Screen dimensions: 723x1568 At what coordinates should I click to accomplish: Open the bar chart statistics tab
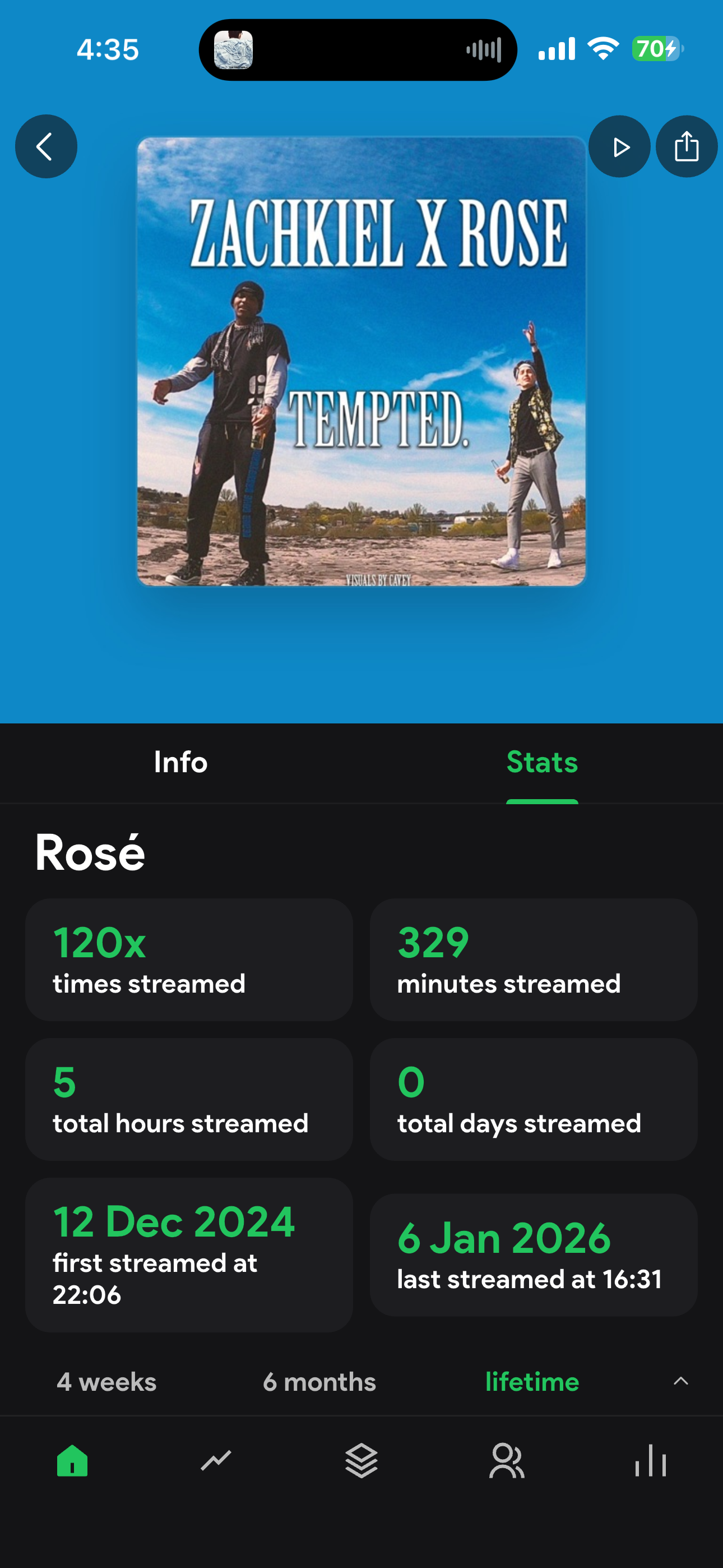pyautogui.click(x=651, y=1460)
